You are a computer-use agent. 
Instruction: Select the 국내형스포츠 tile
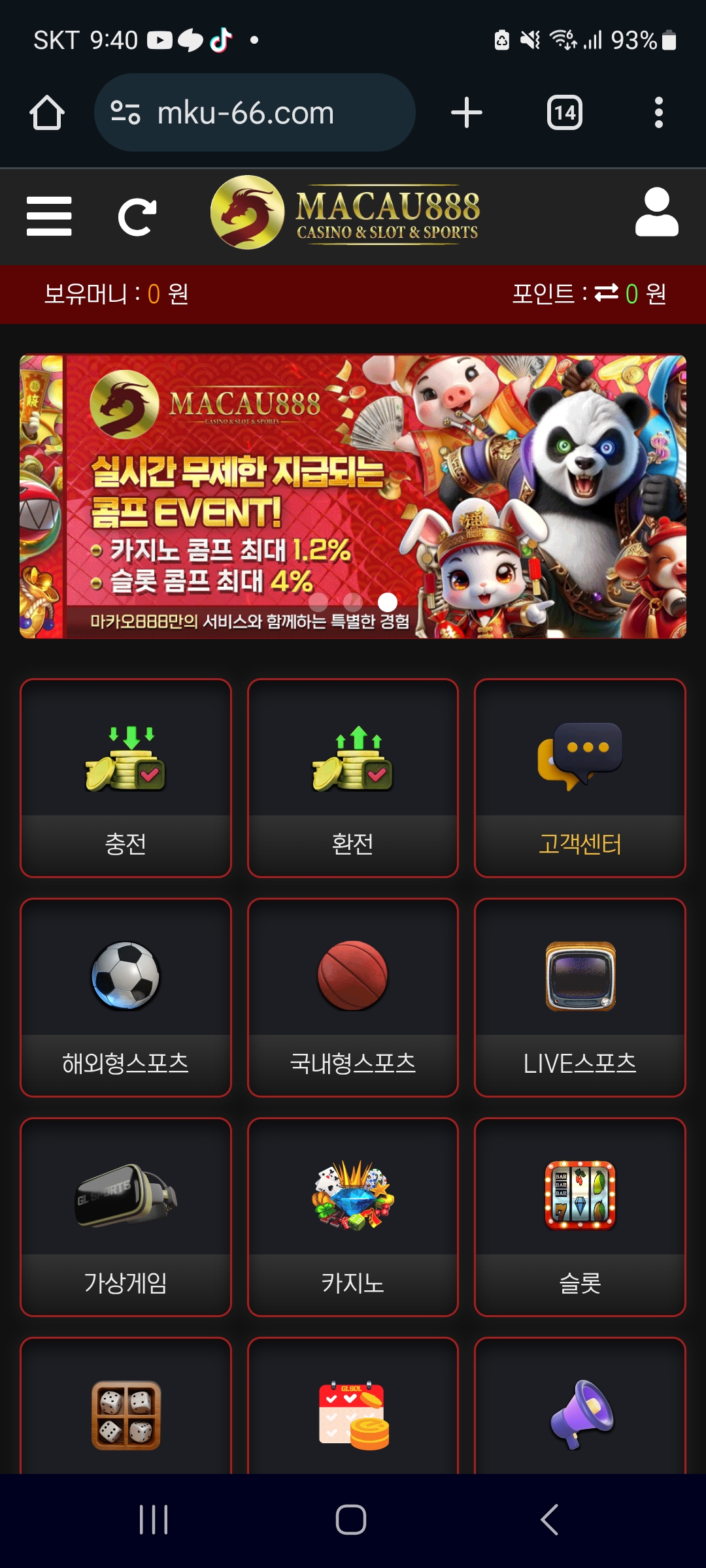[x=352, y=997]
